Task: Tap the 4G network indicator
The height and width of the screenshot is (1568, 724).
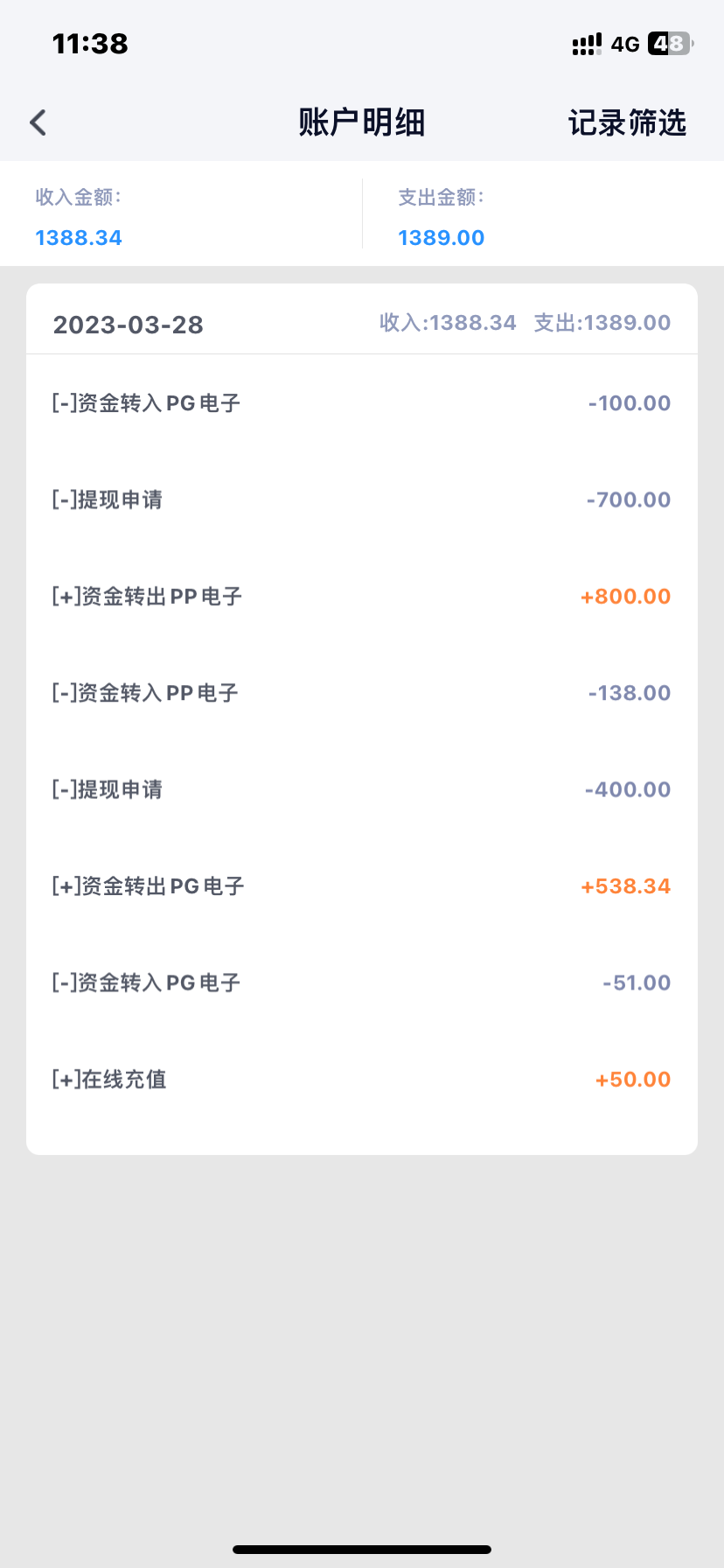Action: point(626,44)
